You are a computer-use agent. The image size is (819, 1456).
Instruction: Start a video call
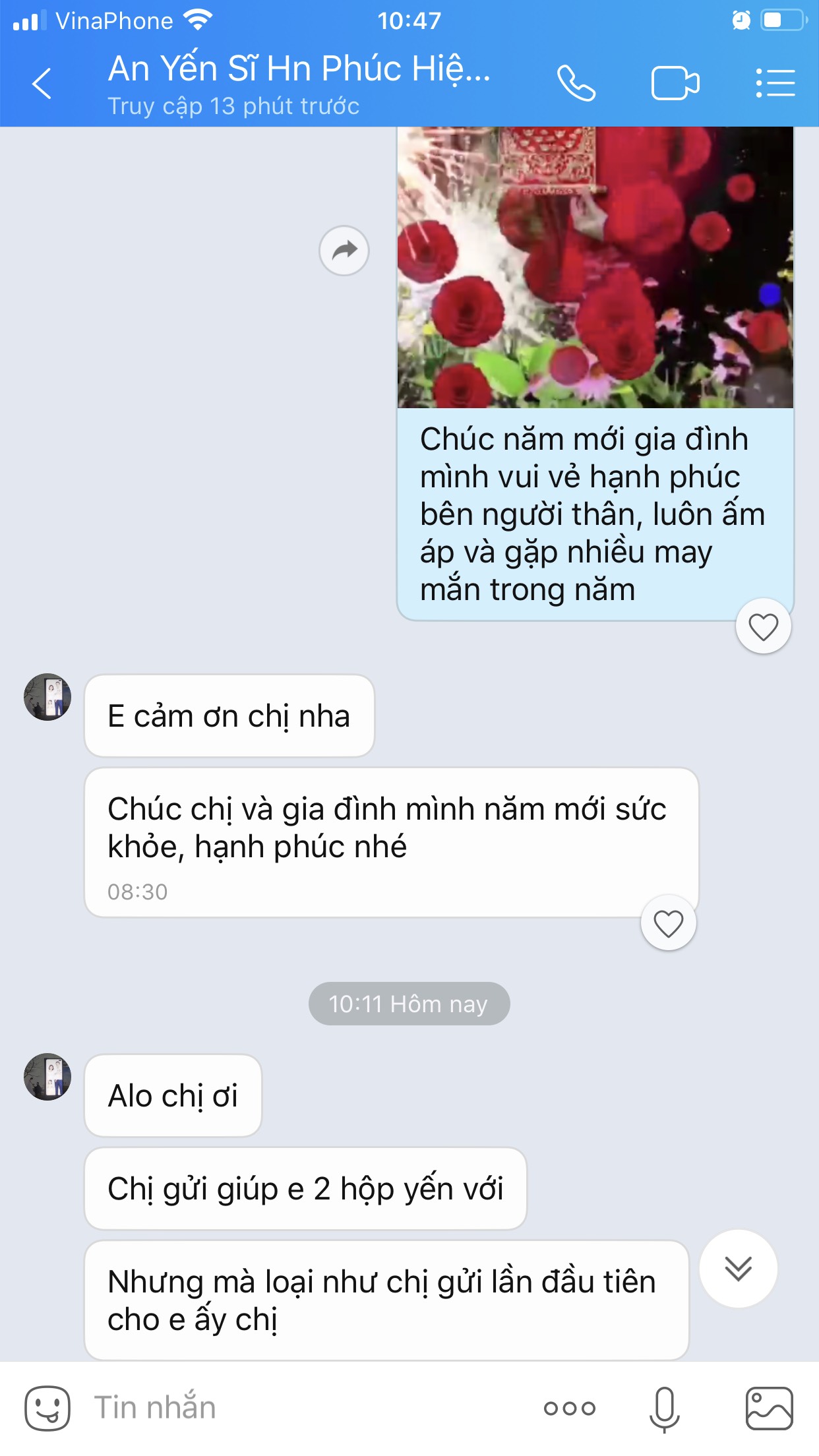[x=675, y=84]
